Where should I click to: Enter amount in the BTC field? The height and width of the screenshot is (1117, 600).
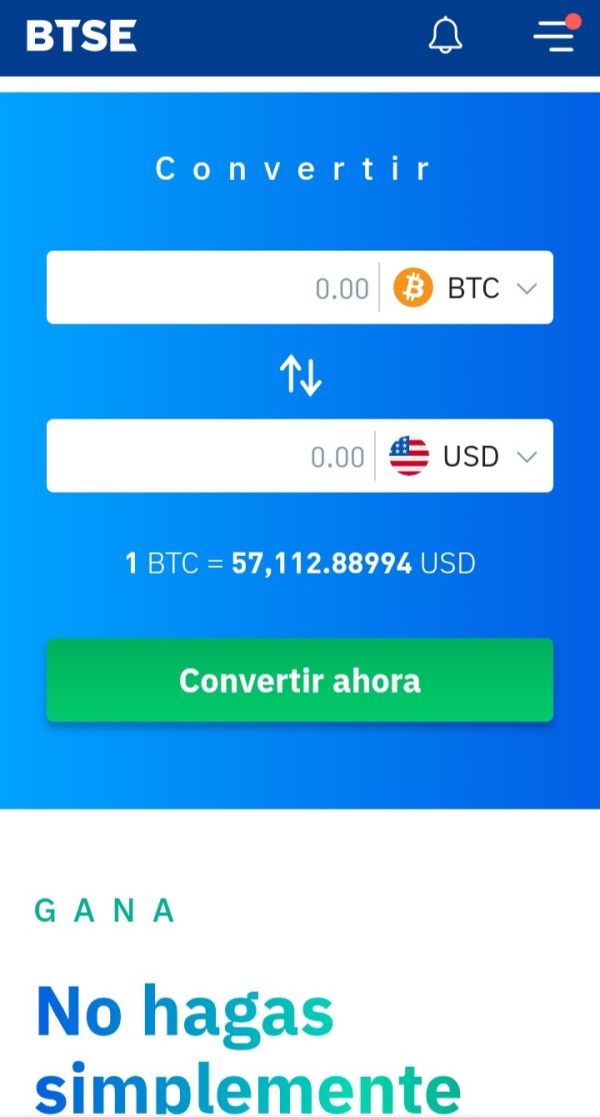(212, 288)
